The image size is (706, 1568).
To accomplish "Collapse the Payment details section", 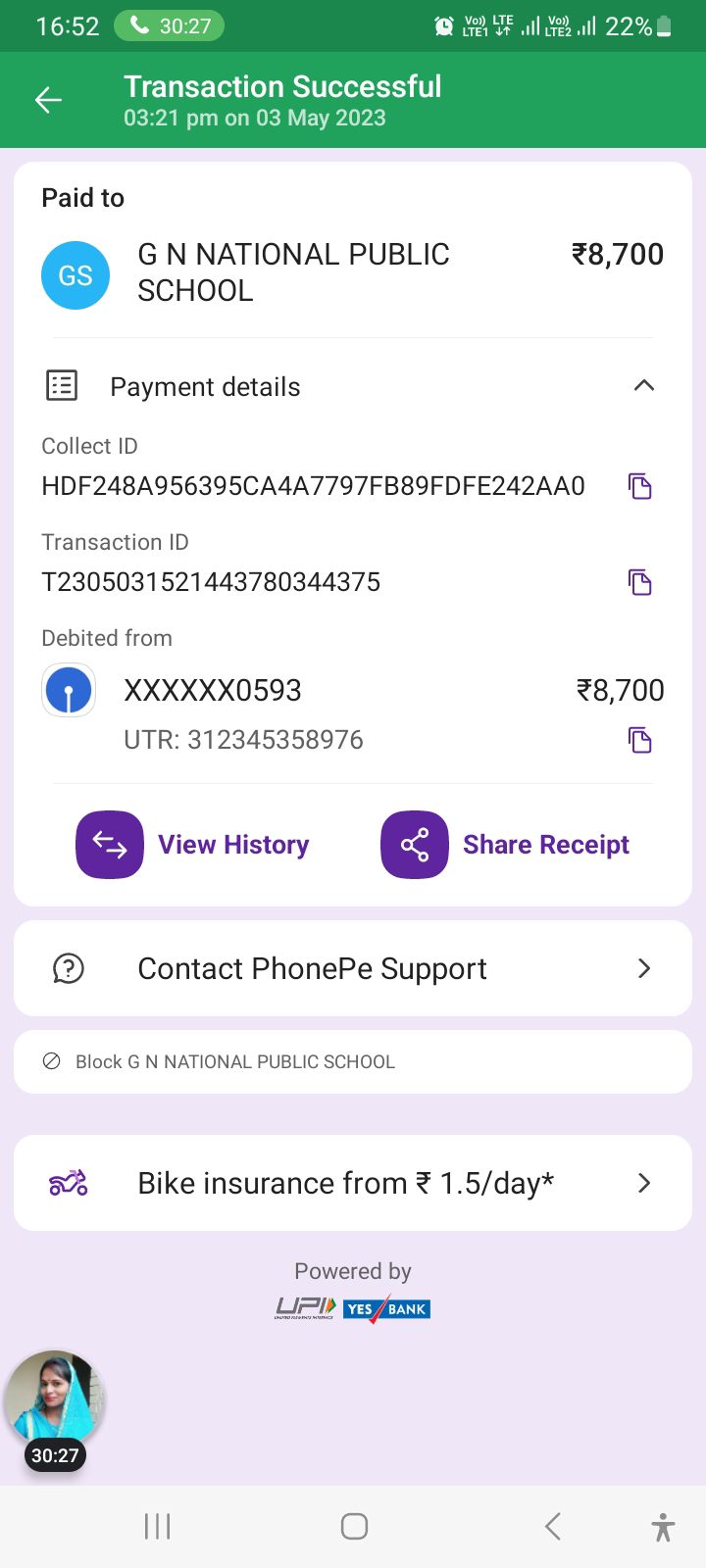I will pyautogui.click(x=643, y=386).
